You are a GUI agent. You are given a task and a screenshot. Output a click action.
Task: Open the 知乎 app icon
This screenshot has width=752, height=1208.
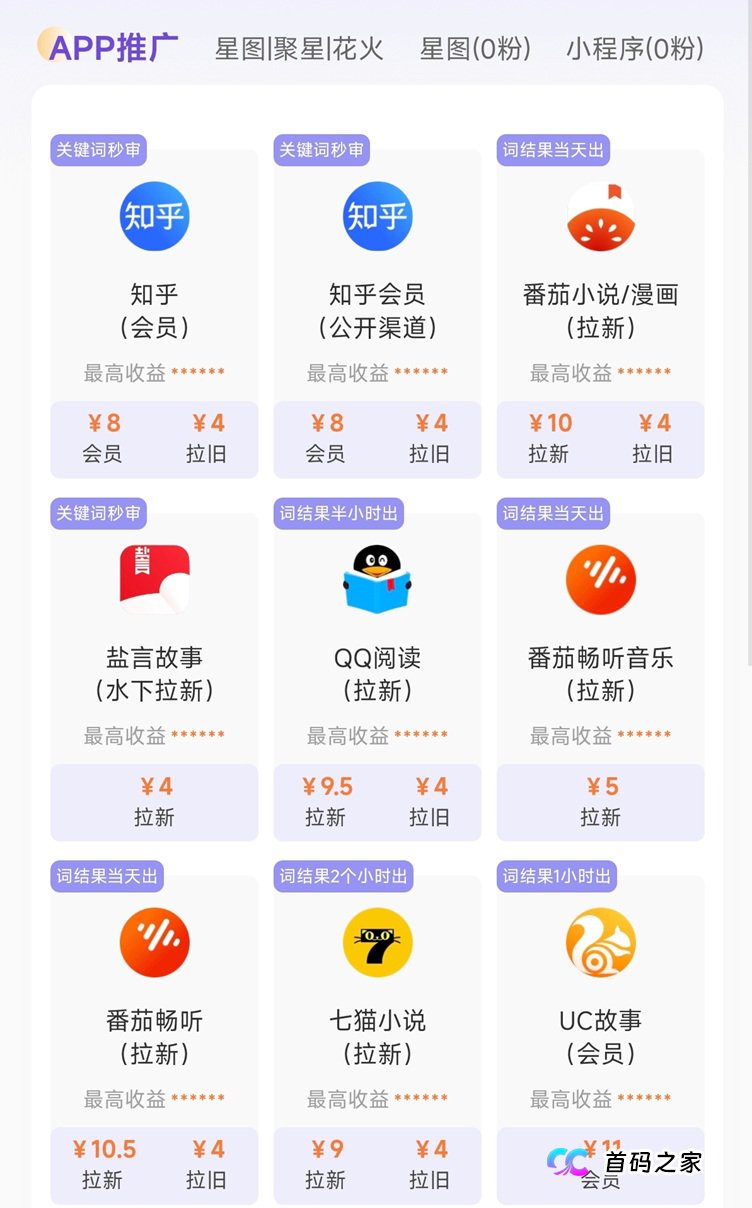tap(154, 215)
